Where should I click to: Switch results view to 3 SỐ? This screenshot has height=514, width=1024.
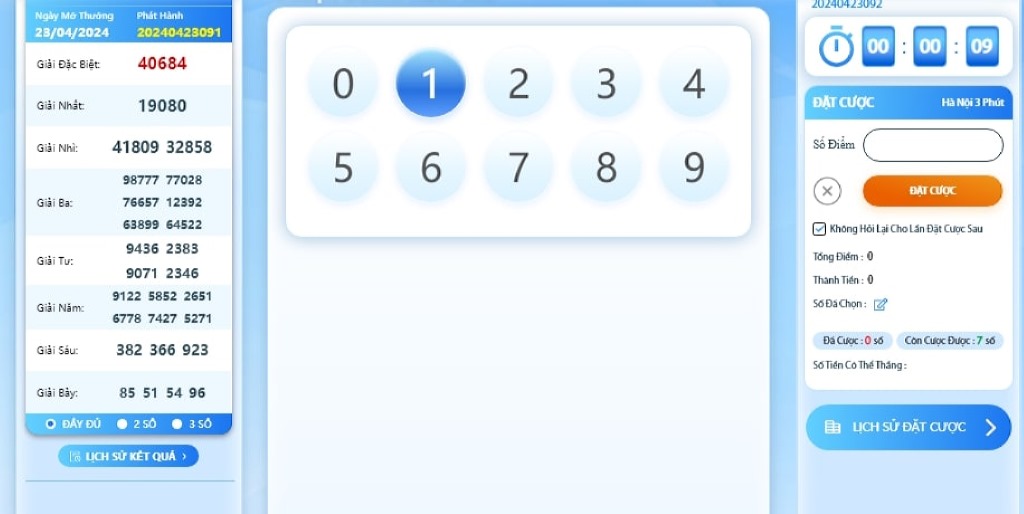pyautogui.click(x=177, y=424)
